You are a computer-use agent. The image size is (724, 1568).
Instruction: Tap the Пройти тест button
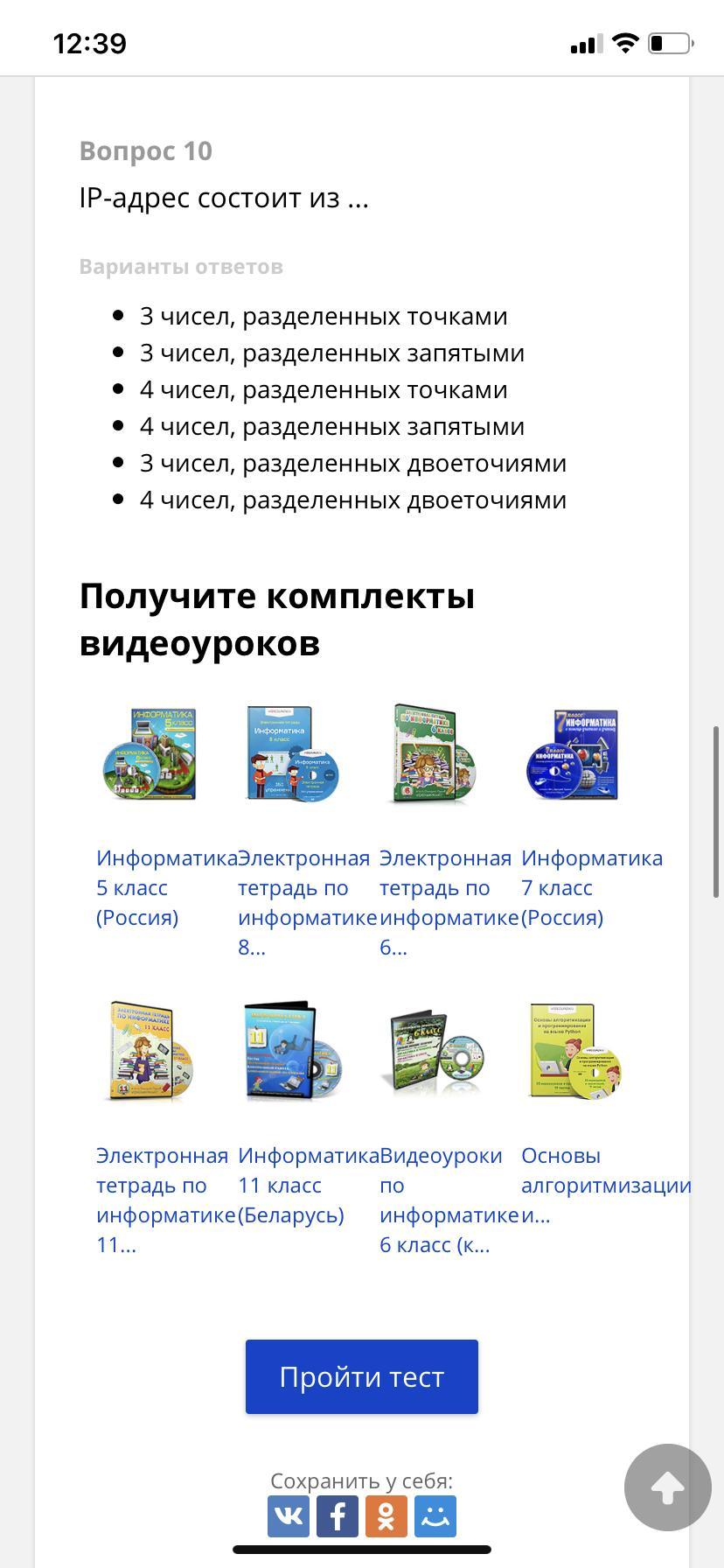(x=361, y=1376)
